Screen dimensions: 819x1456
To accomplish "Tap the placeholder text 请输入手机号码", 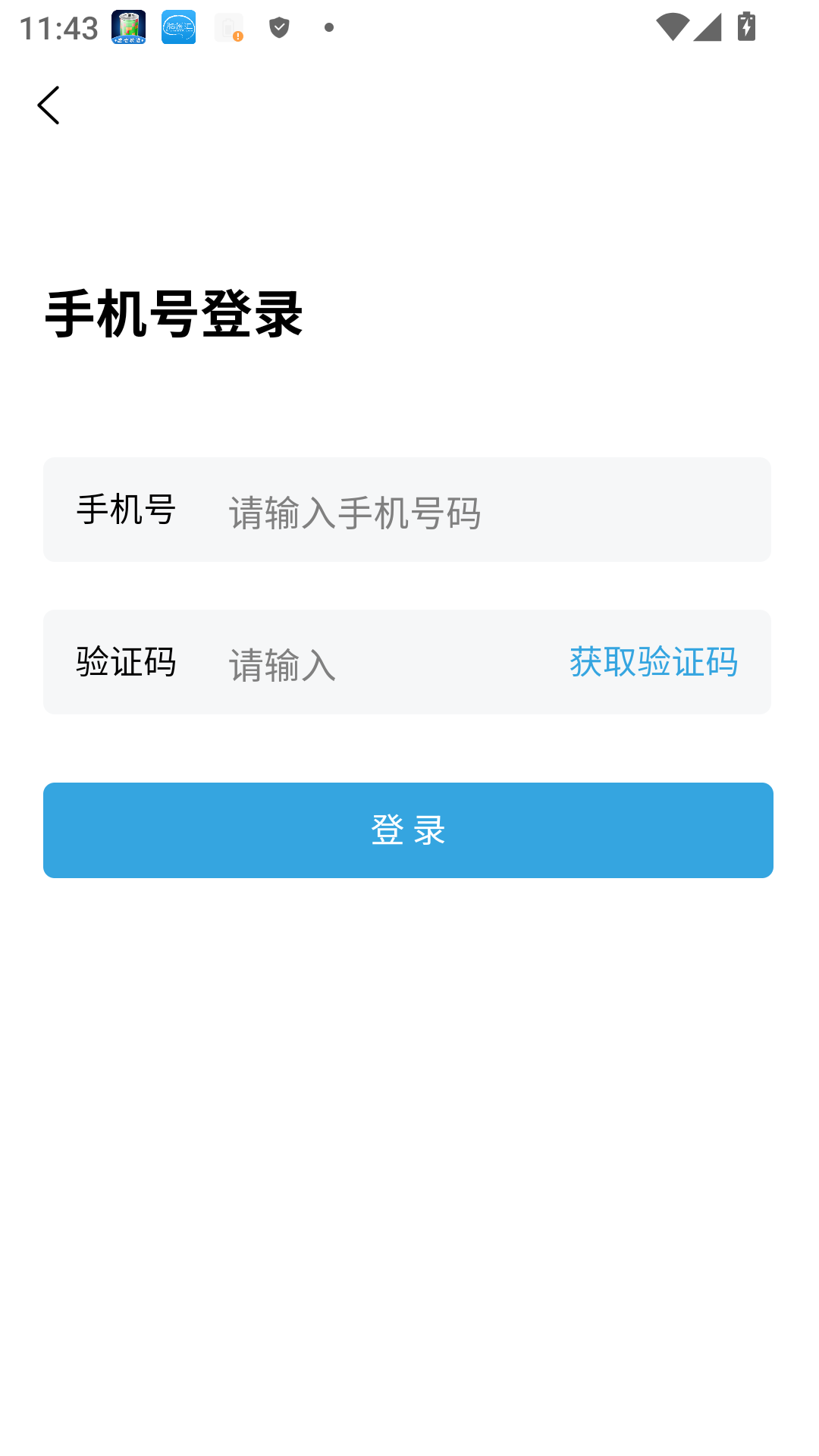I will pyautogui.click(x=353, y=513).
